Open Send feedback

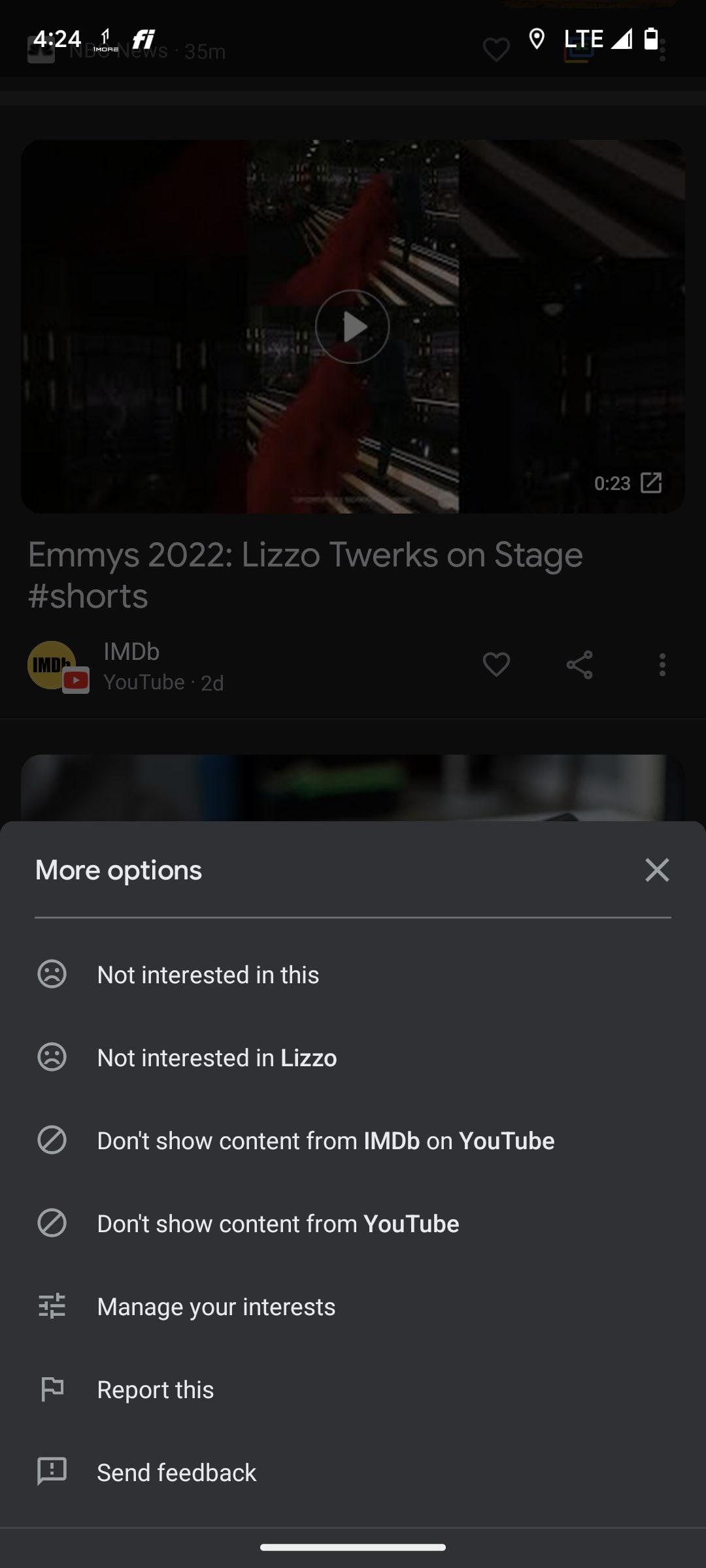coord(176,1473)
